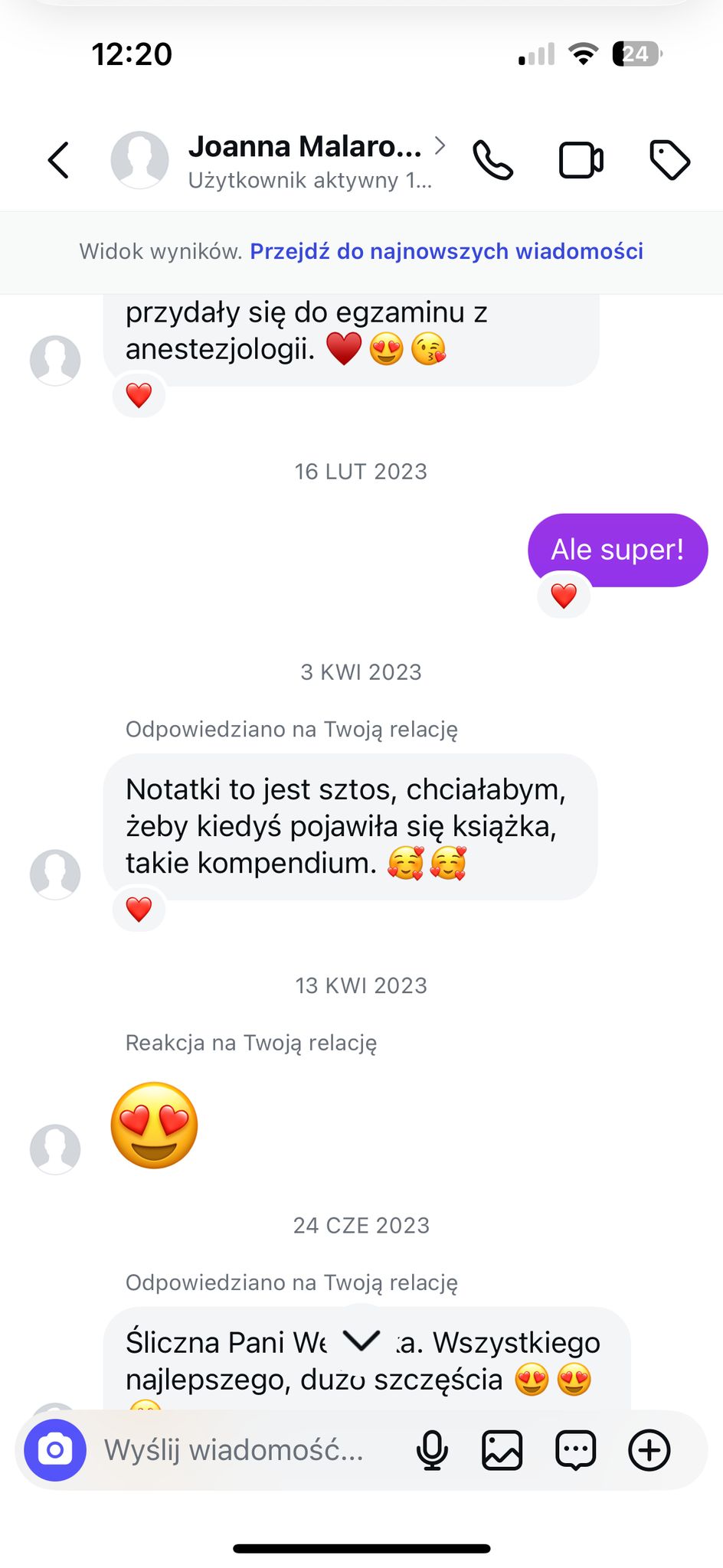
Task: Tap heart reaction under anestezjologii message
Action: 139,395
